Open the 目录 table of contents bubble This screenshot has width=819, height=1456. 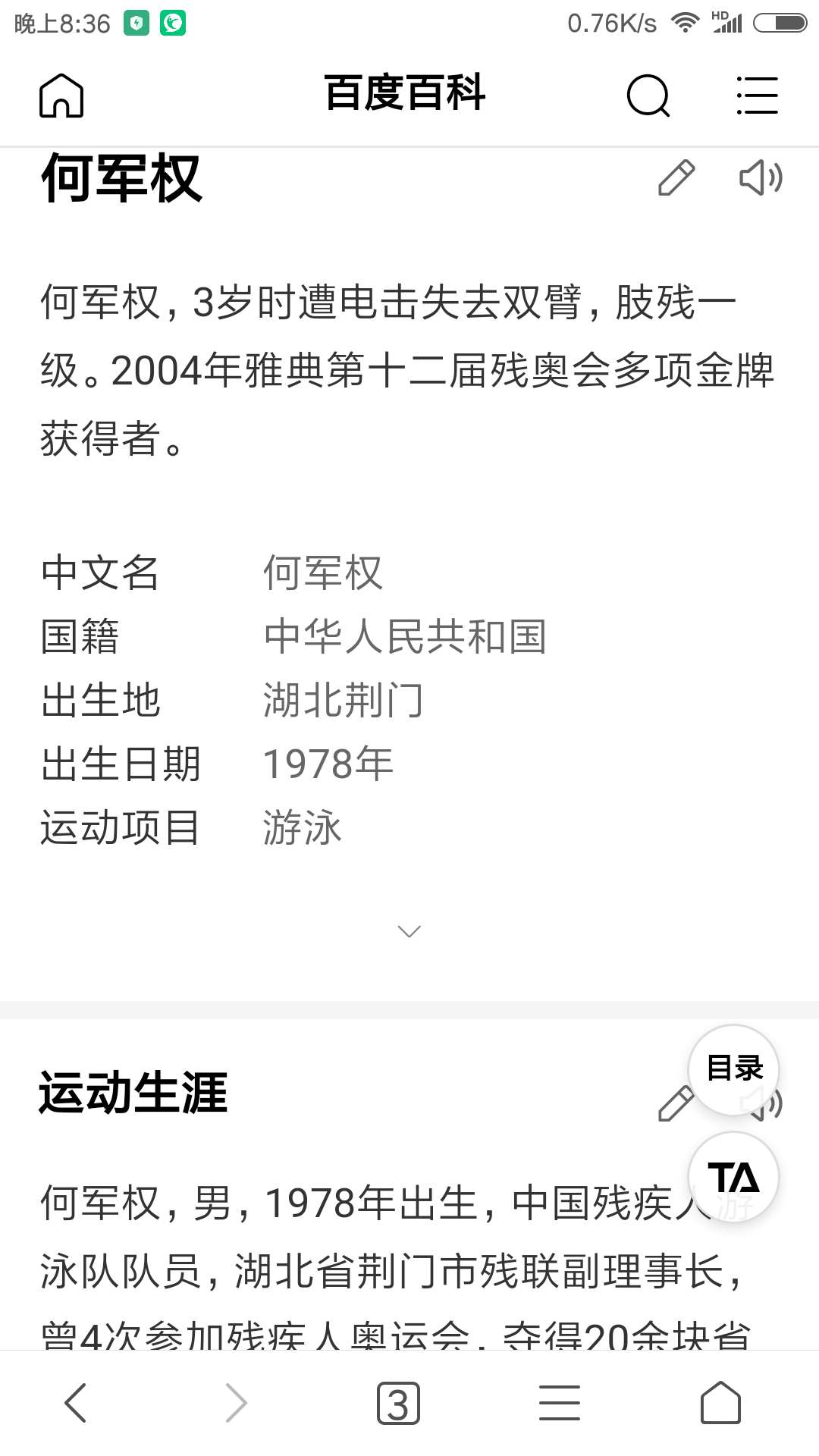tap(733, 1068)
